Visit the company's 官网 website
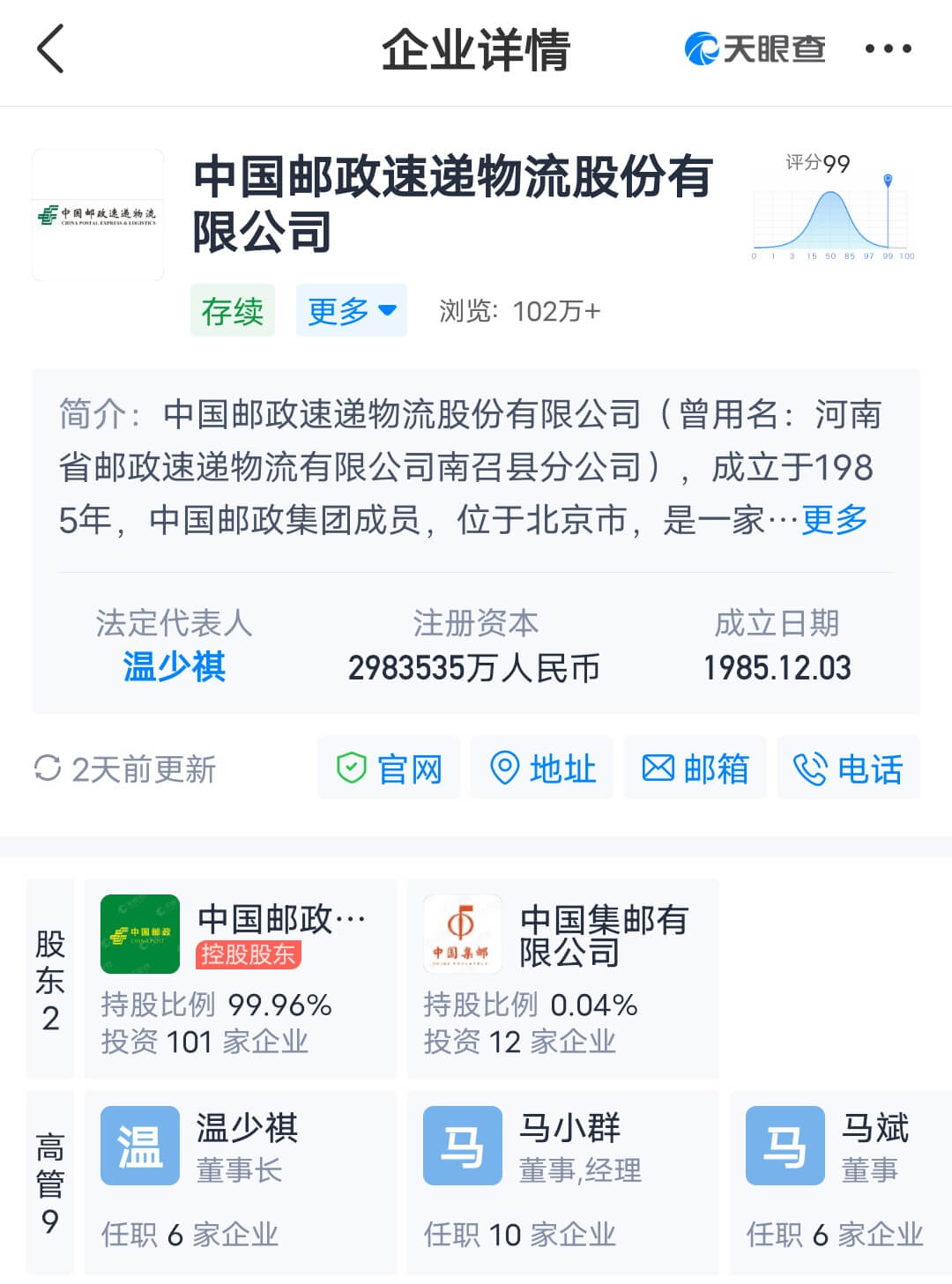Image resolution: width=952 pixels, height=1284 pixels. tap(389, 768)
